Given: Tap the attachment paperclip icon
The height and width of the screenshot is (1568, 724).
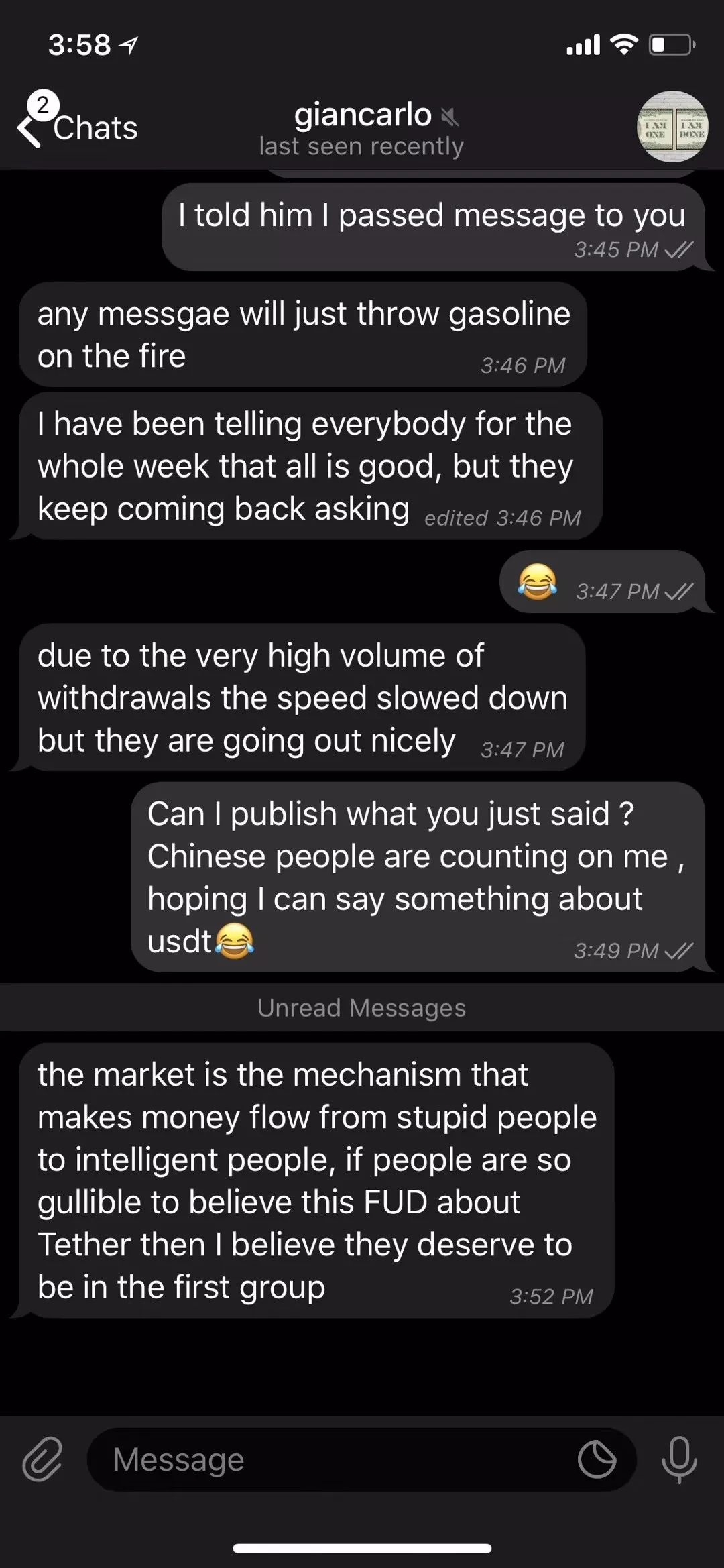Looking at the screenshot, I should 42,1459.
